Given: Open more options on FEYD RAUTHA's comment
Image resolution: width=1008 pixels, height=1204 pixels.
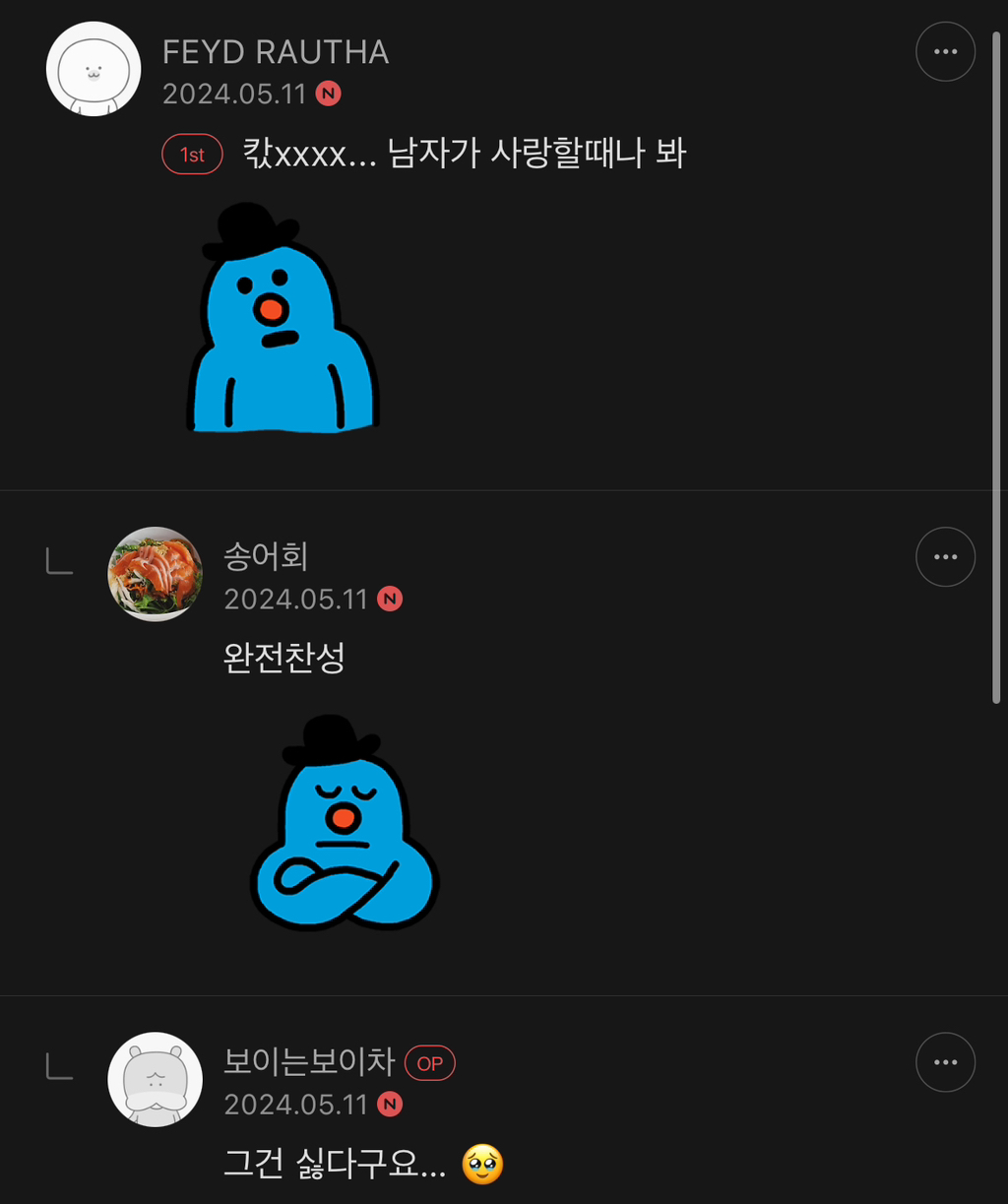Looking at the screenshot, I should tap(945, 51).
